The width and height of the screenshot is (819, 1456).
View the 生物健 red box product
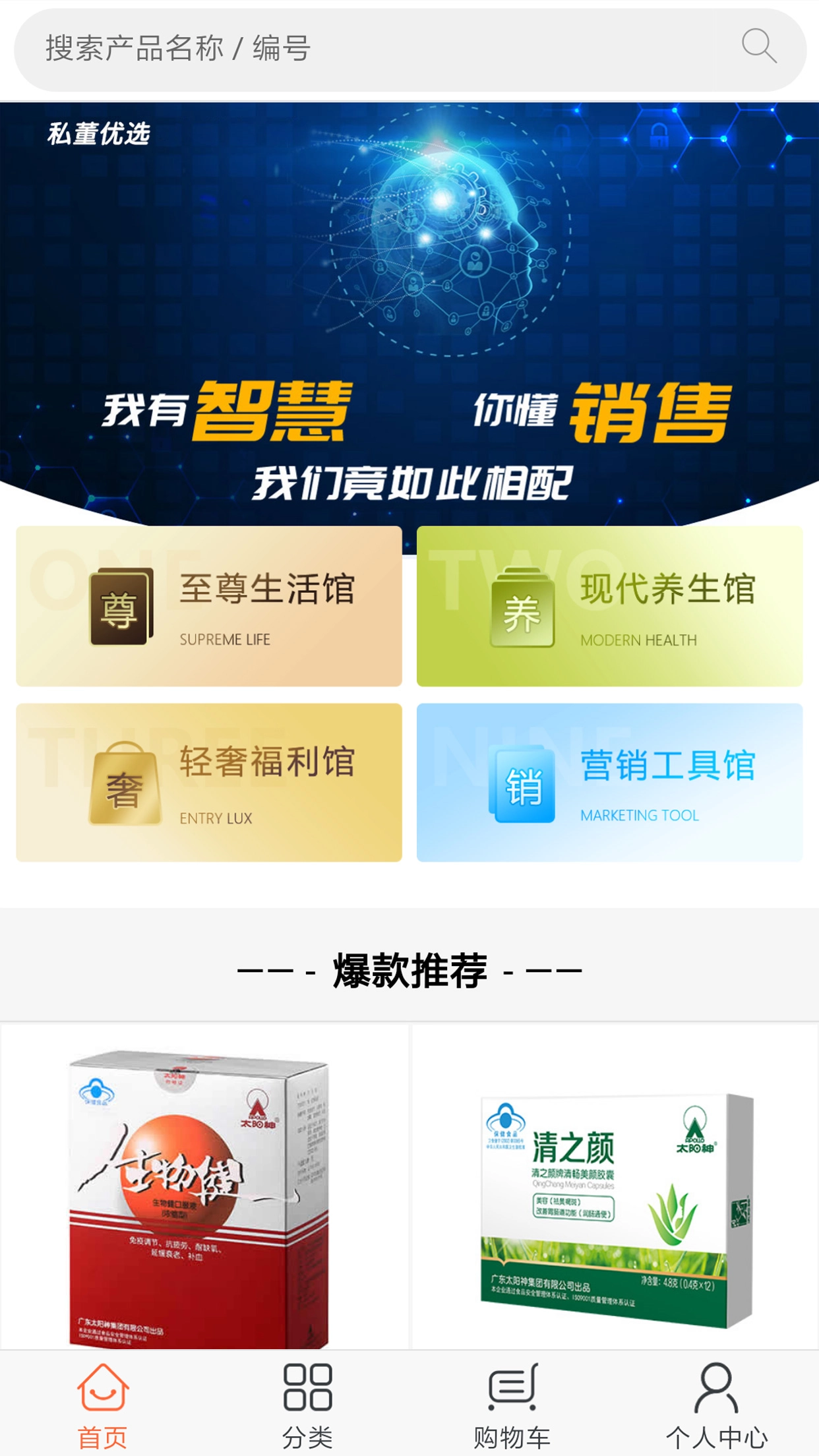(203, 1187)
